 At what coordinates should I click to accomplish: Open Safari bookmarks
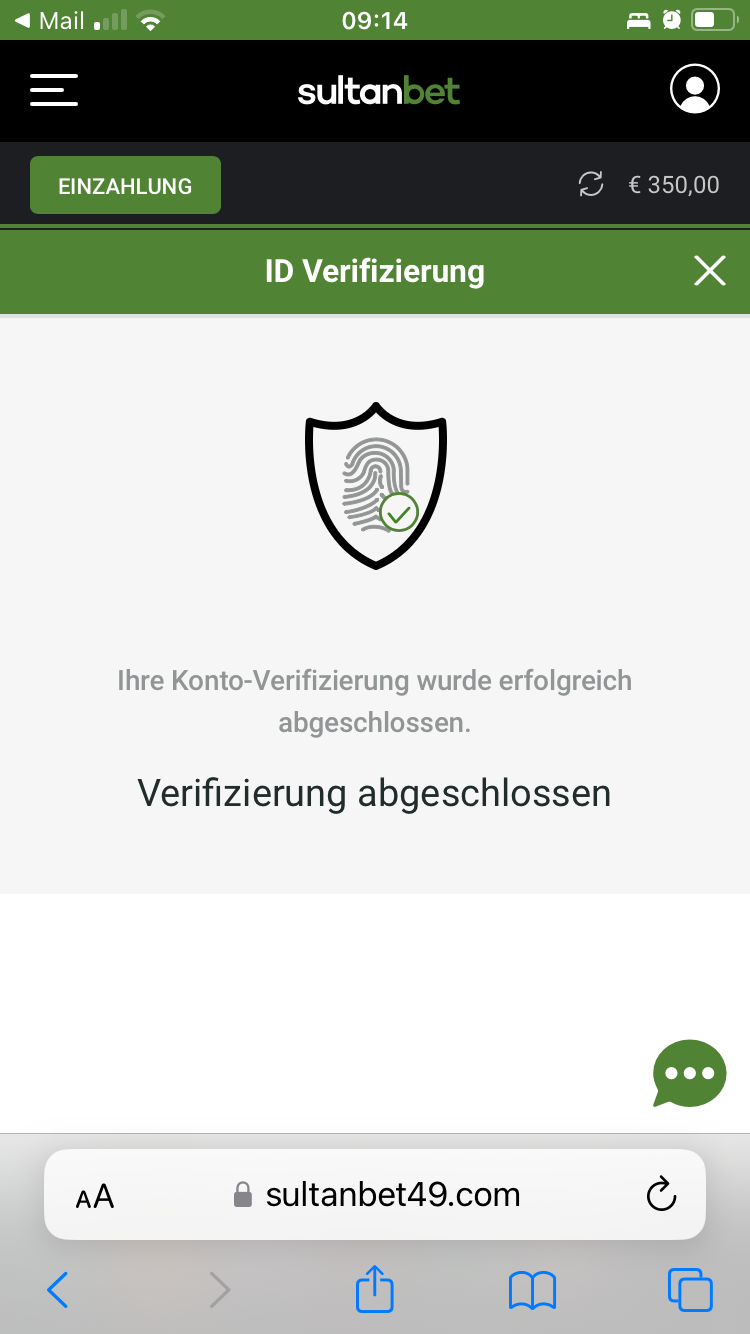(532, 1290)
